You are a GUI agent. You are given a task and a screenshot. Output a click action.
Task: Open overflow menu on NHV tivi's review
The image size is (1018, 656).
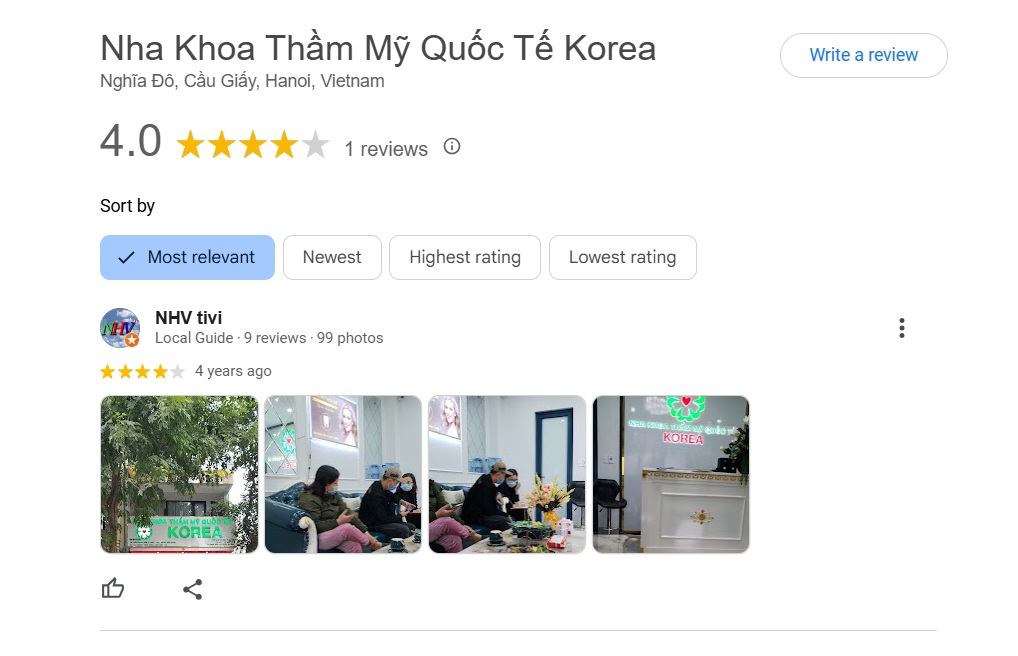(901, 328)
